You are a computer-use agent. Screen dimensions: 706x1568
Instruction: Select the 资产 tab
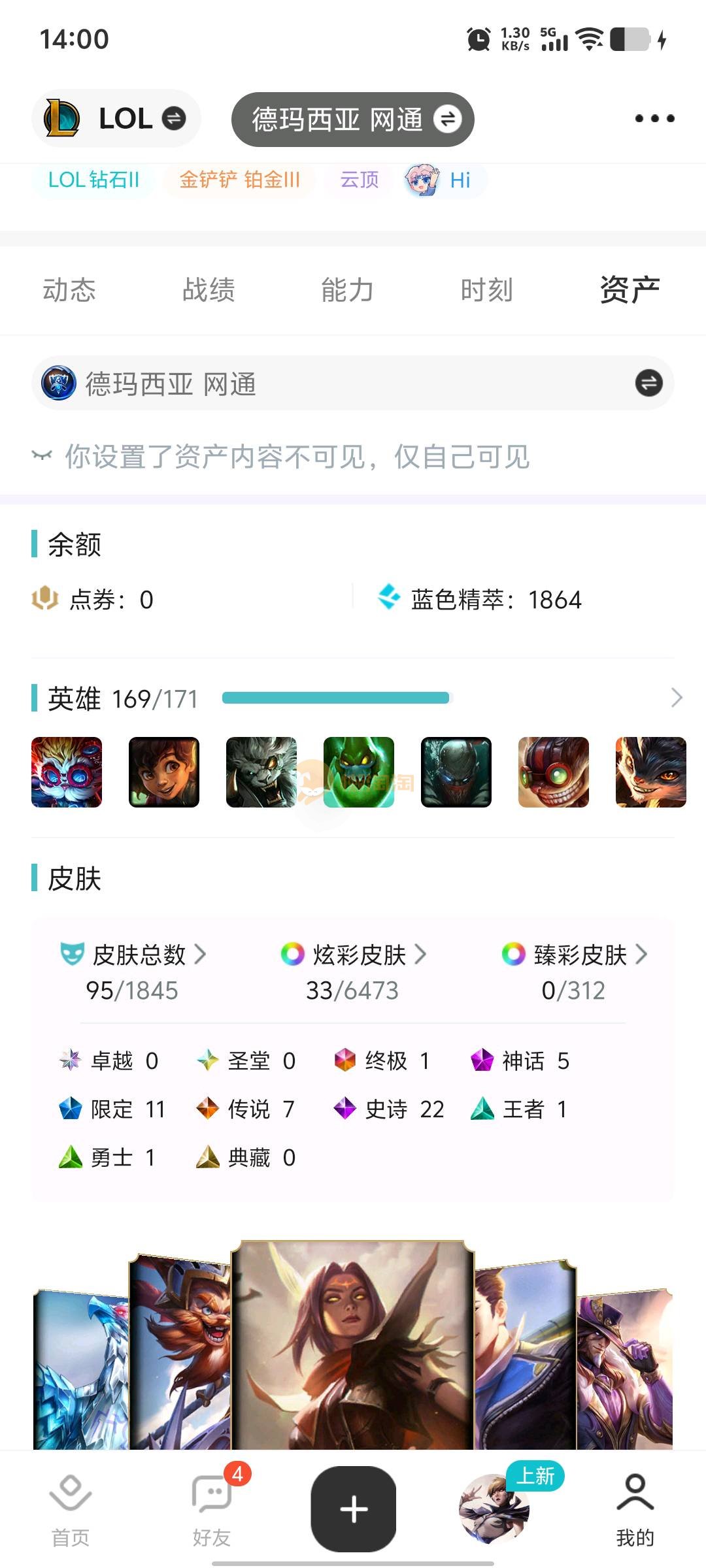click(629, 290)
